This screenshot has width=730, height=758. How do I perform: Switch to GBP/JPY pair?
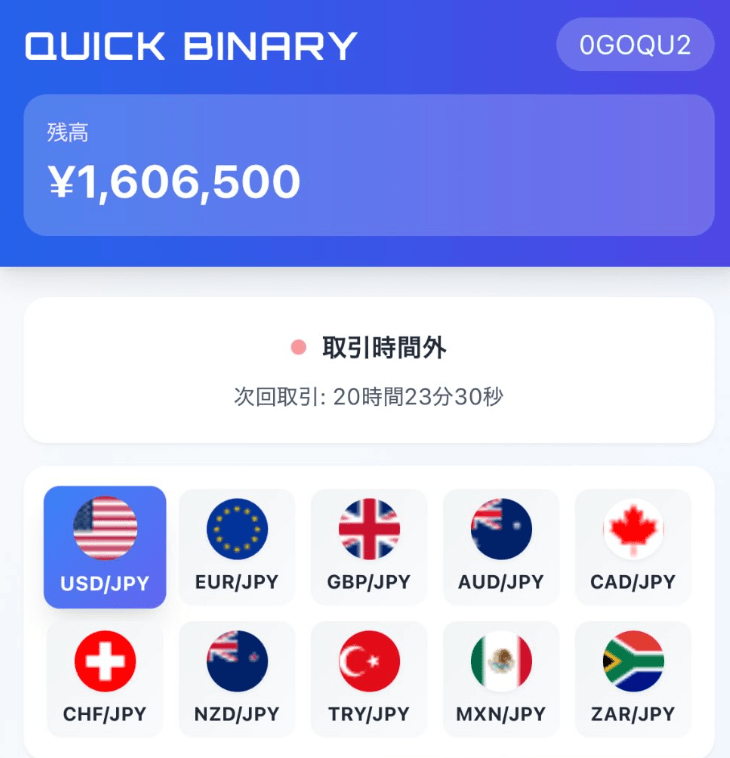369,547
